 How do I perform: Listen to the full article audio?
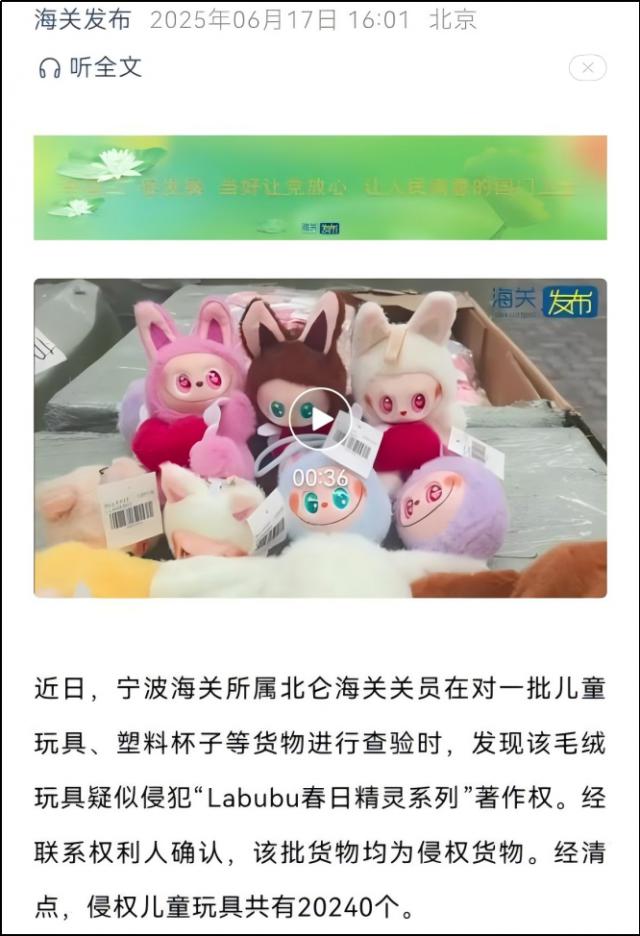click(x=90, y=67)
